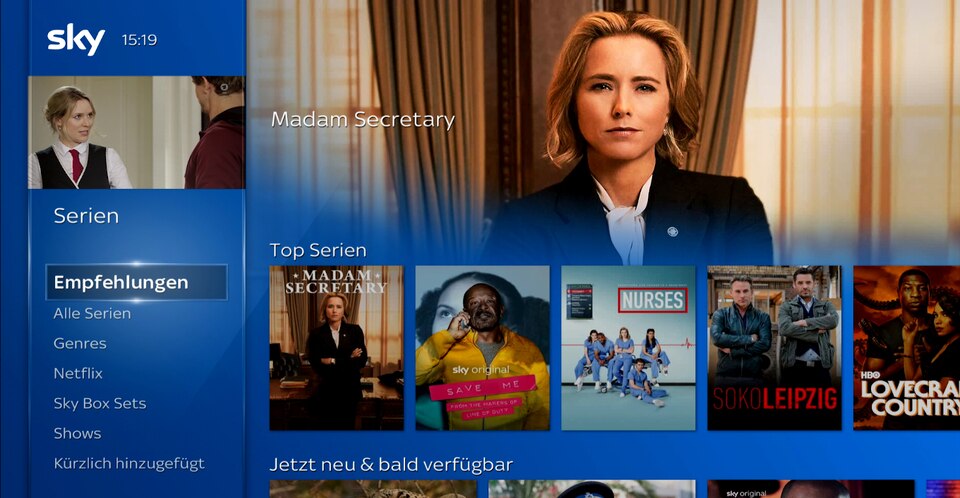Go to the Netflix section
960x498 pixels.
tap(78, 373)
